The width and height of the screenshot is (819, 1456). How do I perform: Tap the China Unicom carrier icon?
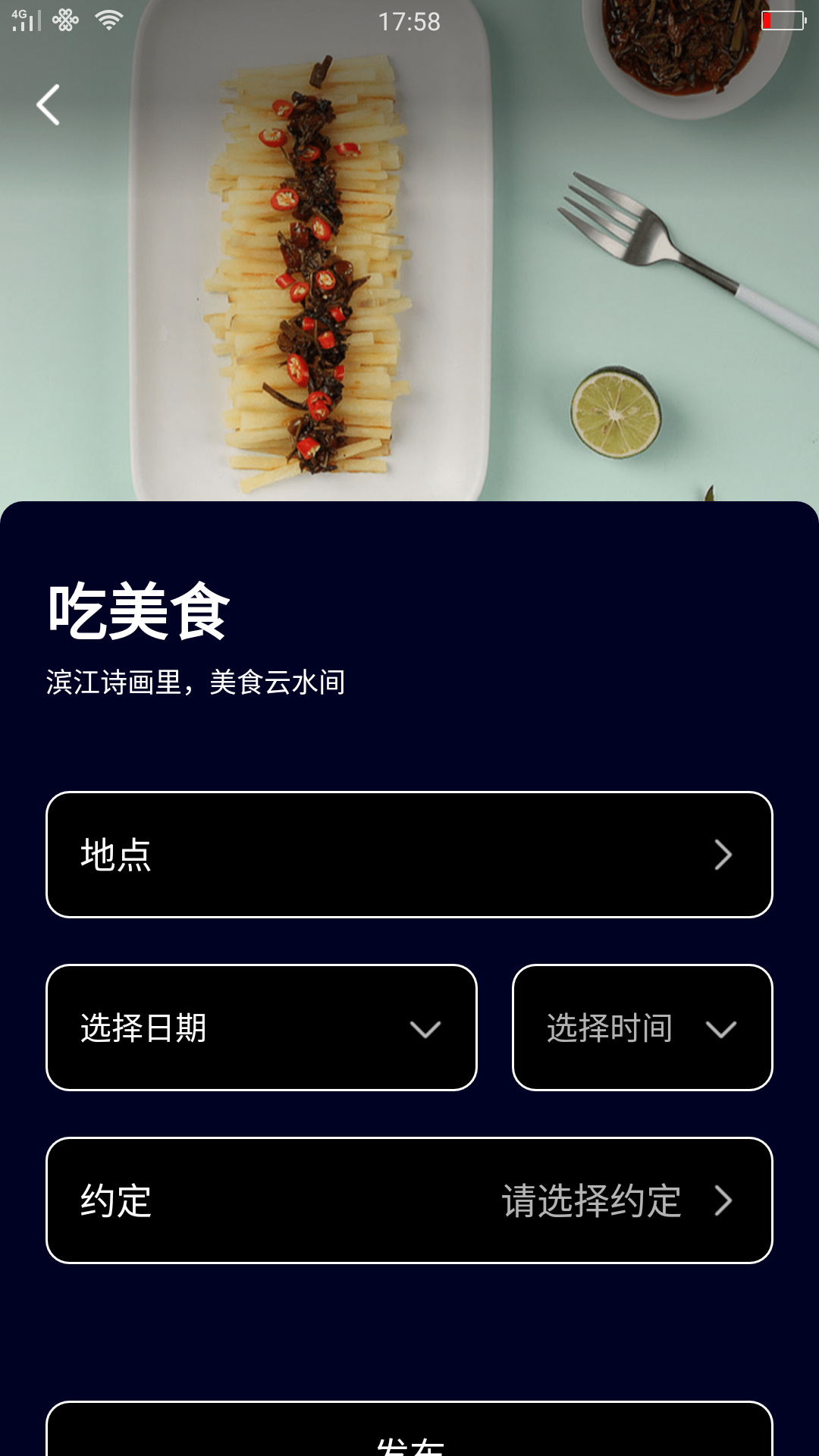66,20
